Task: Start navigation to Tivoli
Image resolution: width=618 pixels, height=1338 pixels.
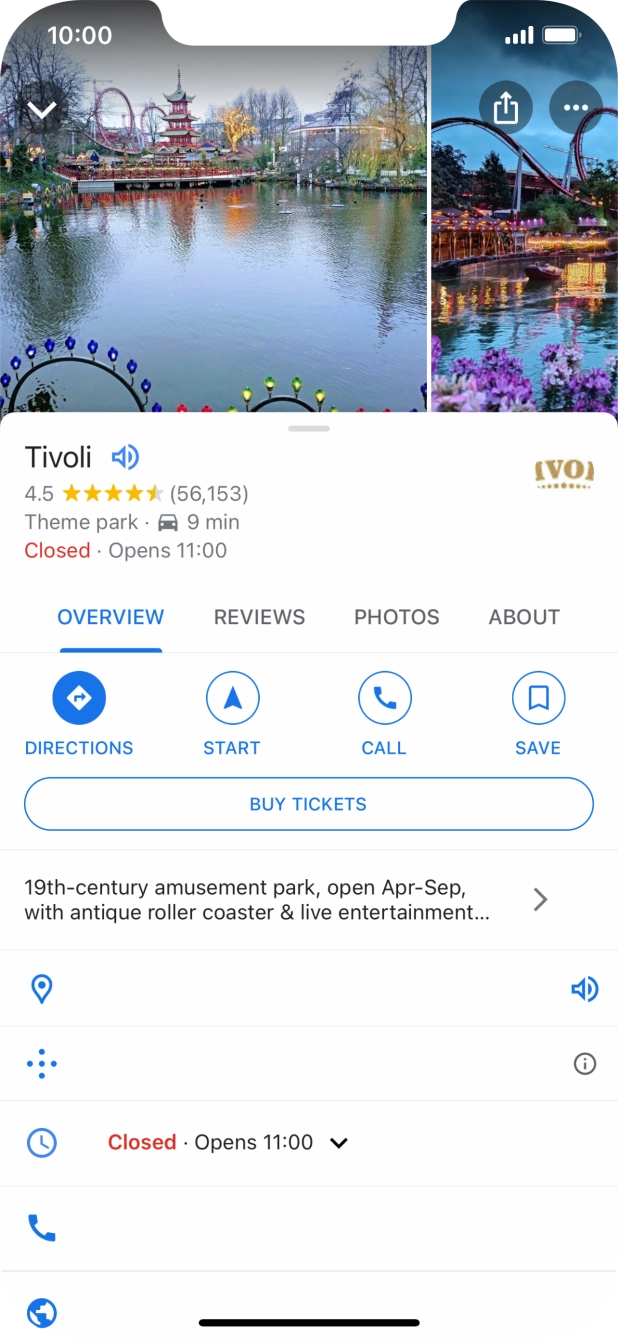Action: [x=232, y=698]
